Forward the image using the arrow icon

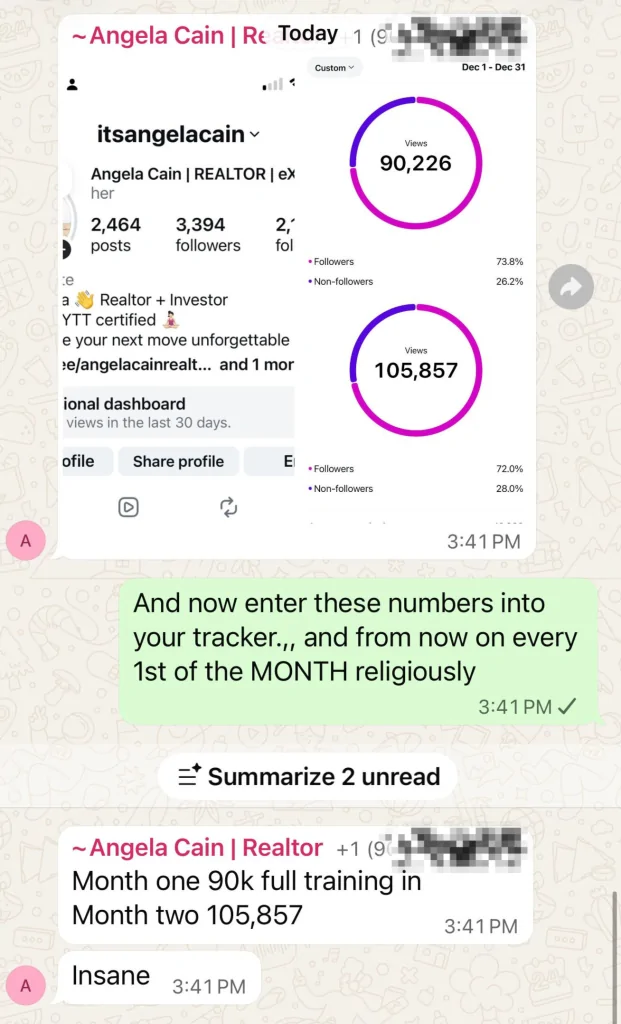(571, 288)
